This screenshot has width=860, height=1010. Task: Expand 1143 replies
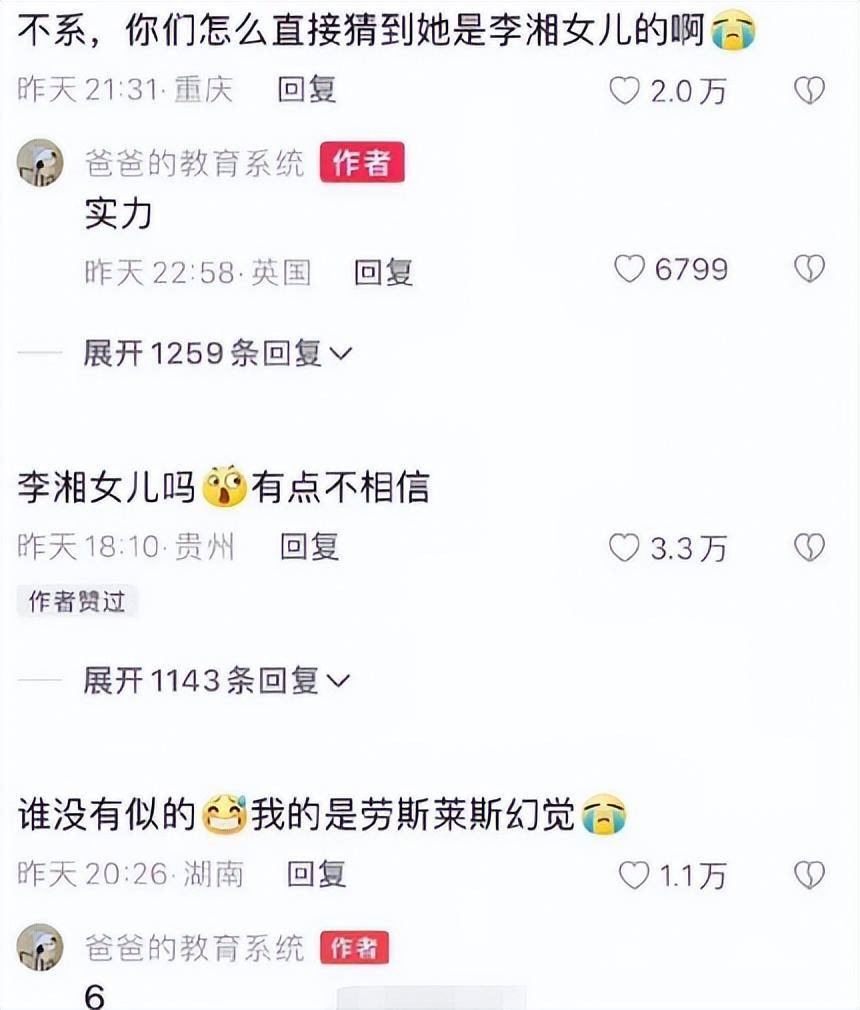(216, 681)
